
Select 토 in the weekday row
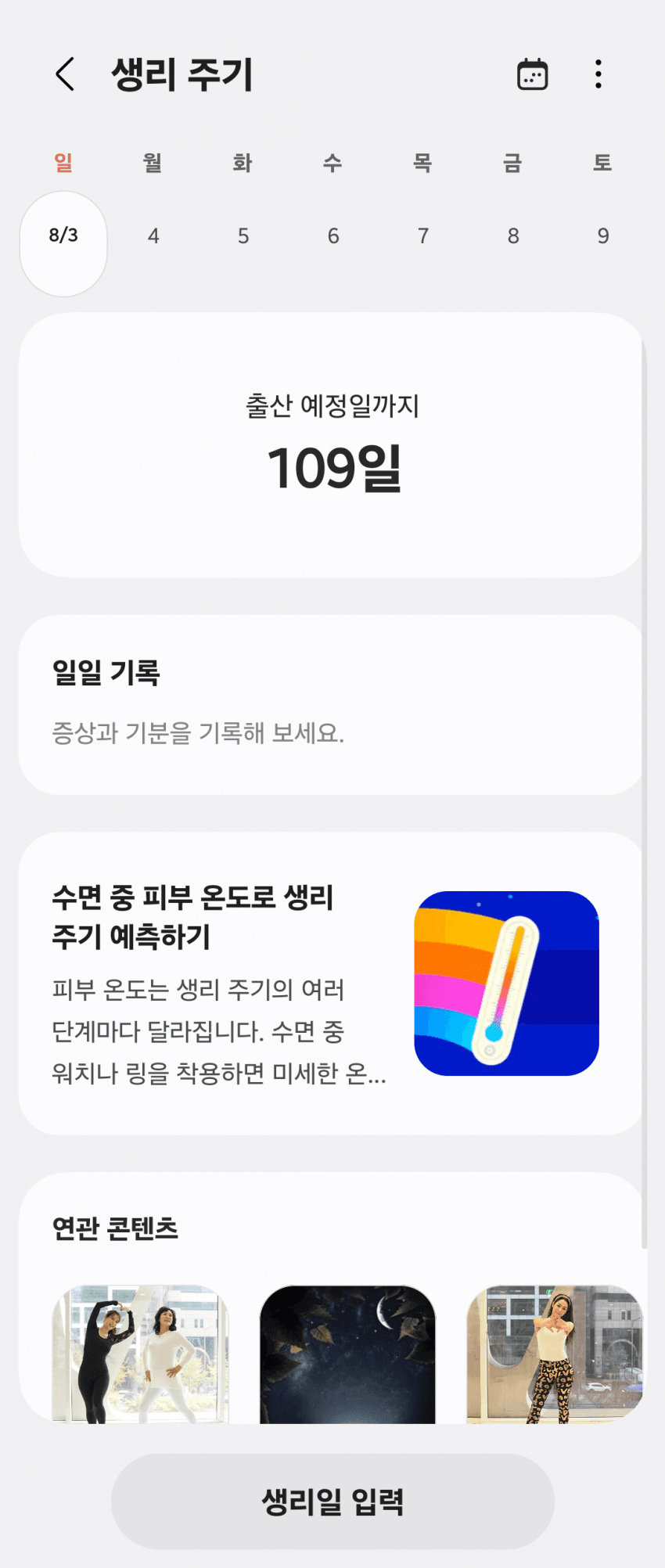(602, 163)
